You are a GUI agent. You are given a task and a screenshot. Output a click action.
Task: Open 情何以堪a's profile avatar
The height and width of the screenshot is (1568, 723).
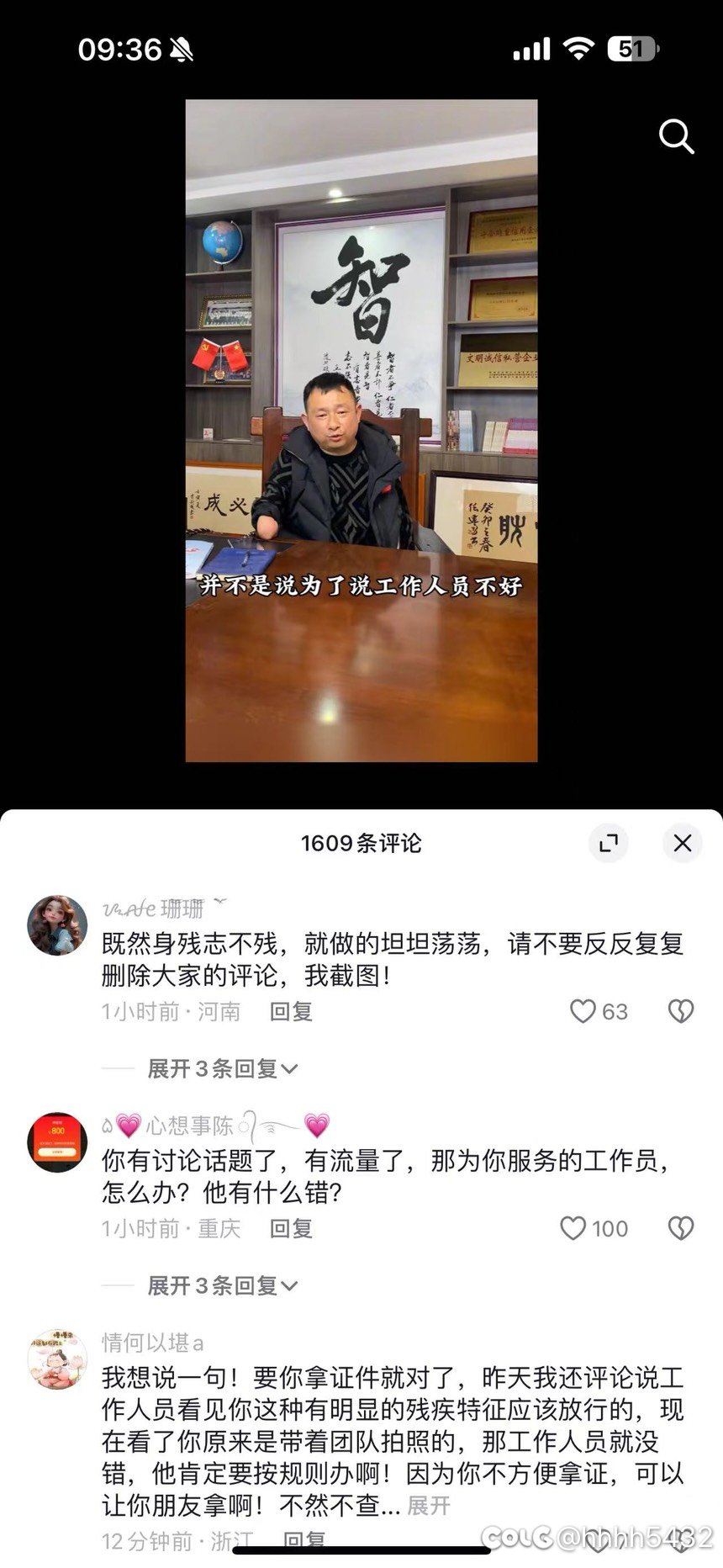57,1359
